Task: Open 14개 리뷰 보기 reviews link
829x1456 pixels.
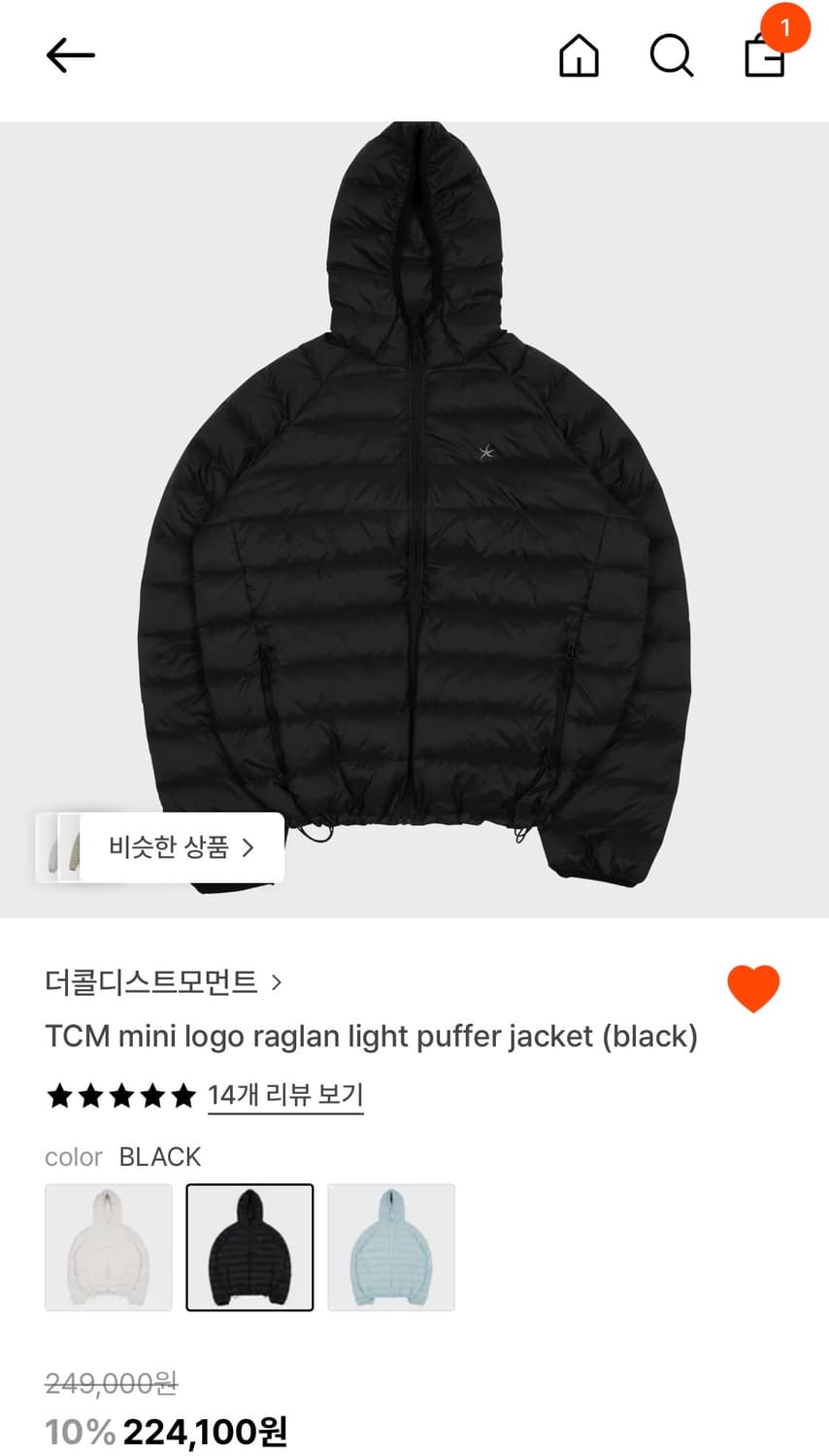Action: (x=285, y=1094)
